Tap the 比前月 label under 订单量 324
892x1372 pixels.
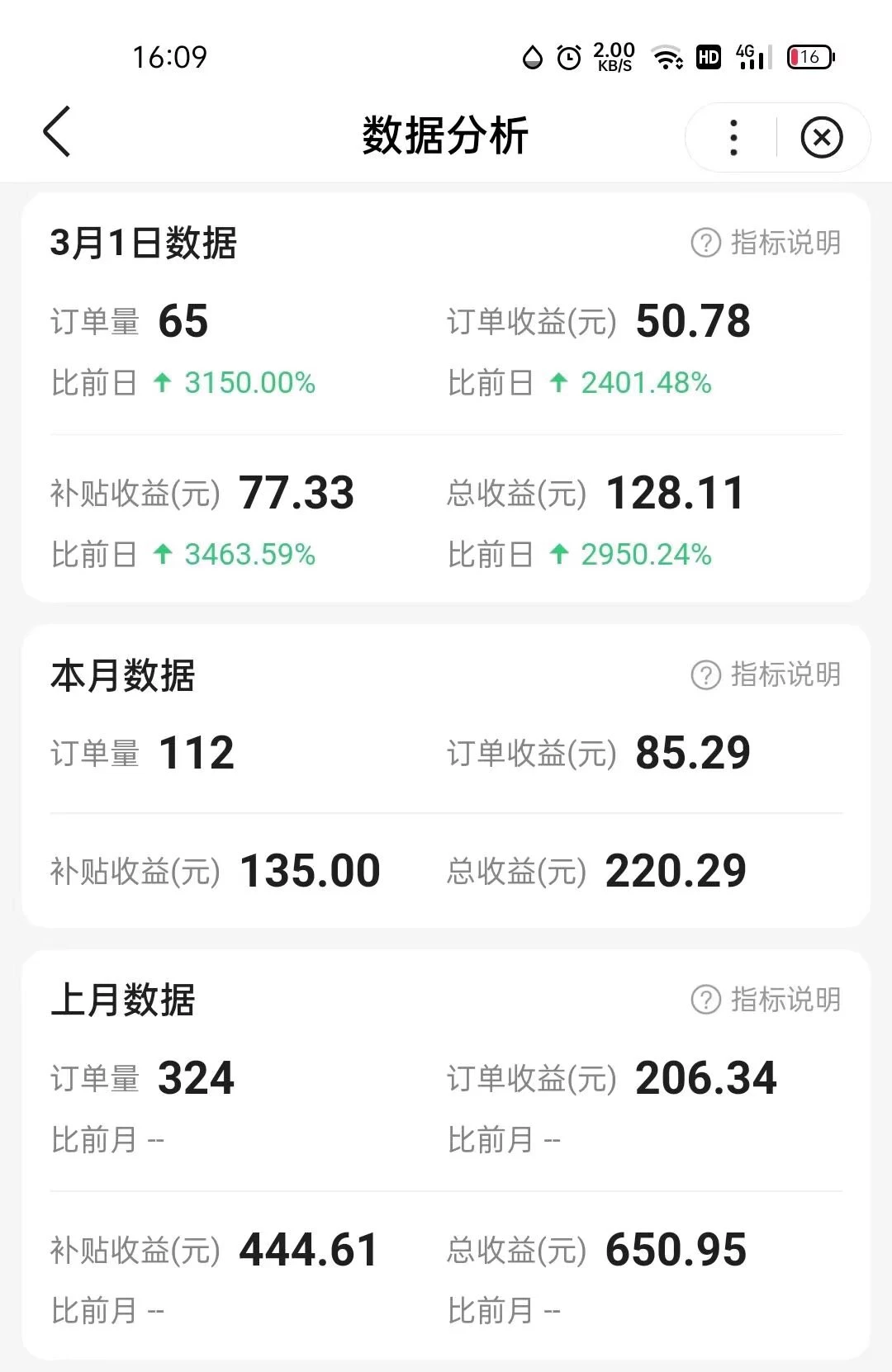click(95, 1138)
